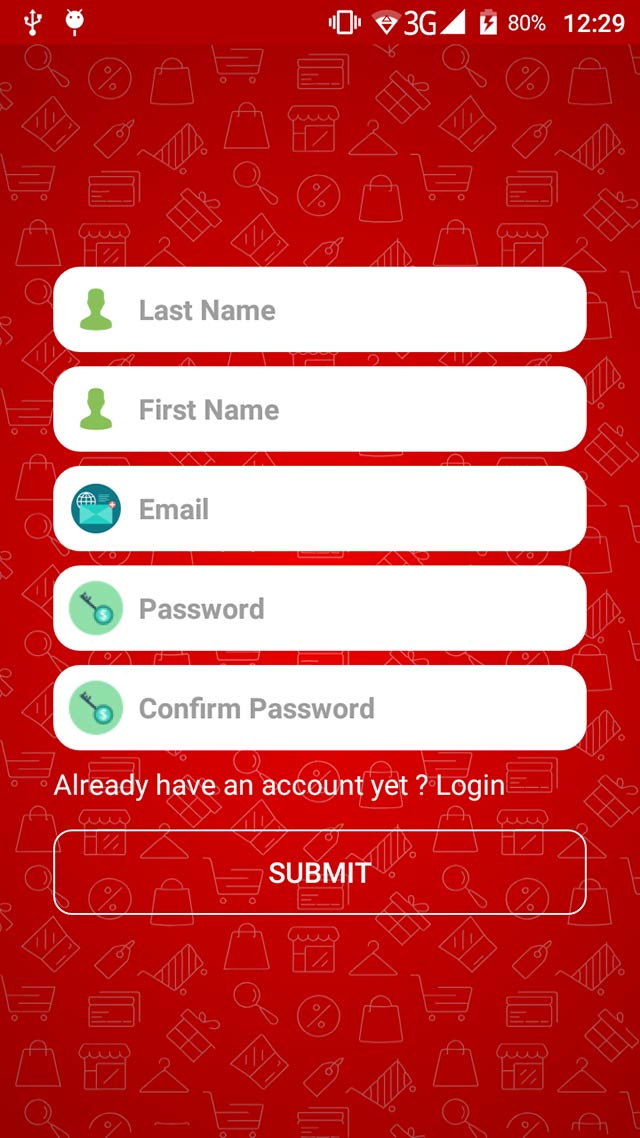This screenshot has height=1138, width=640.
Task: Submit the registration form
Action: click(320, 873)
